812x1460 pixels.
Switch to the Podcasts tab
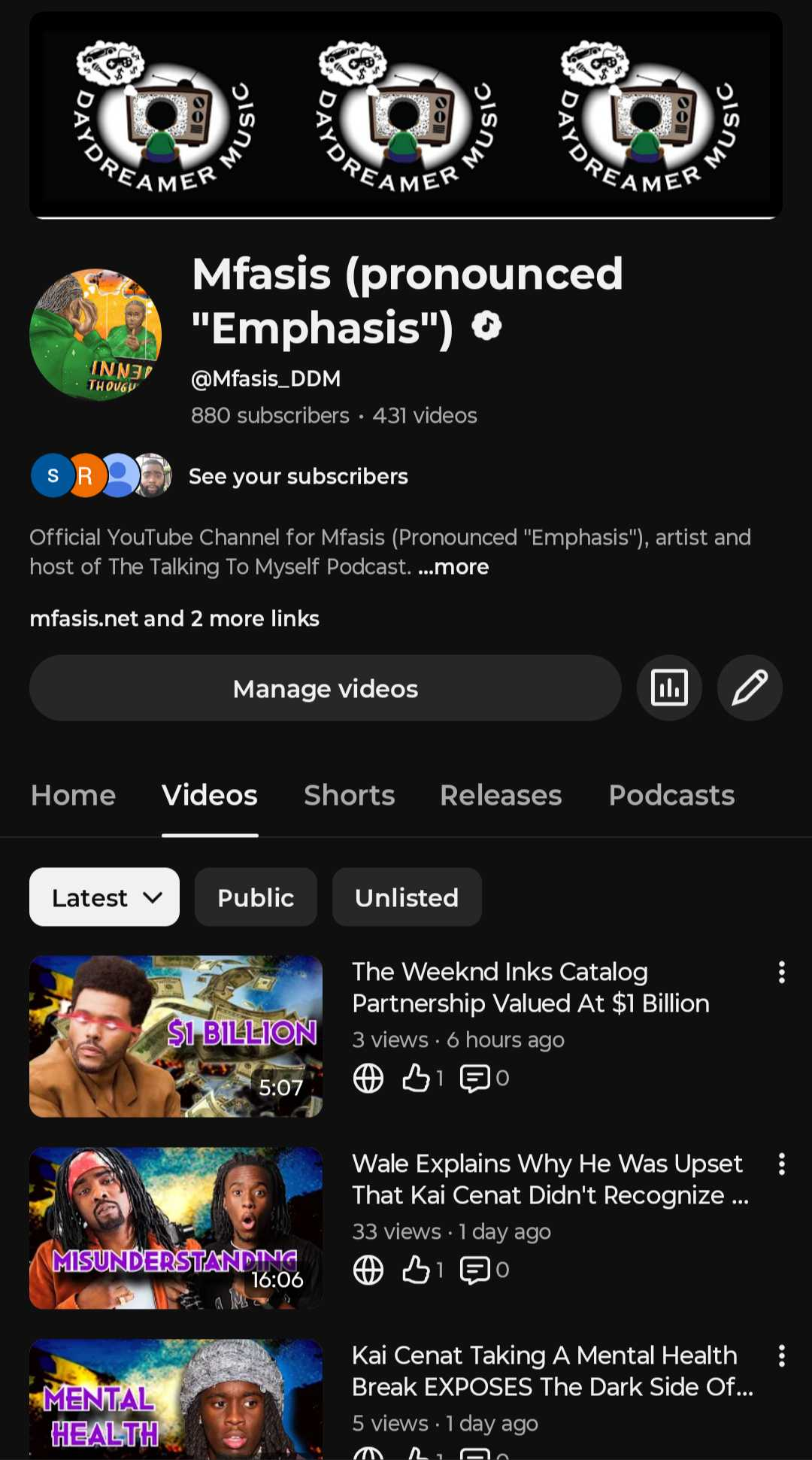pos(671,796)
